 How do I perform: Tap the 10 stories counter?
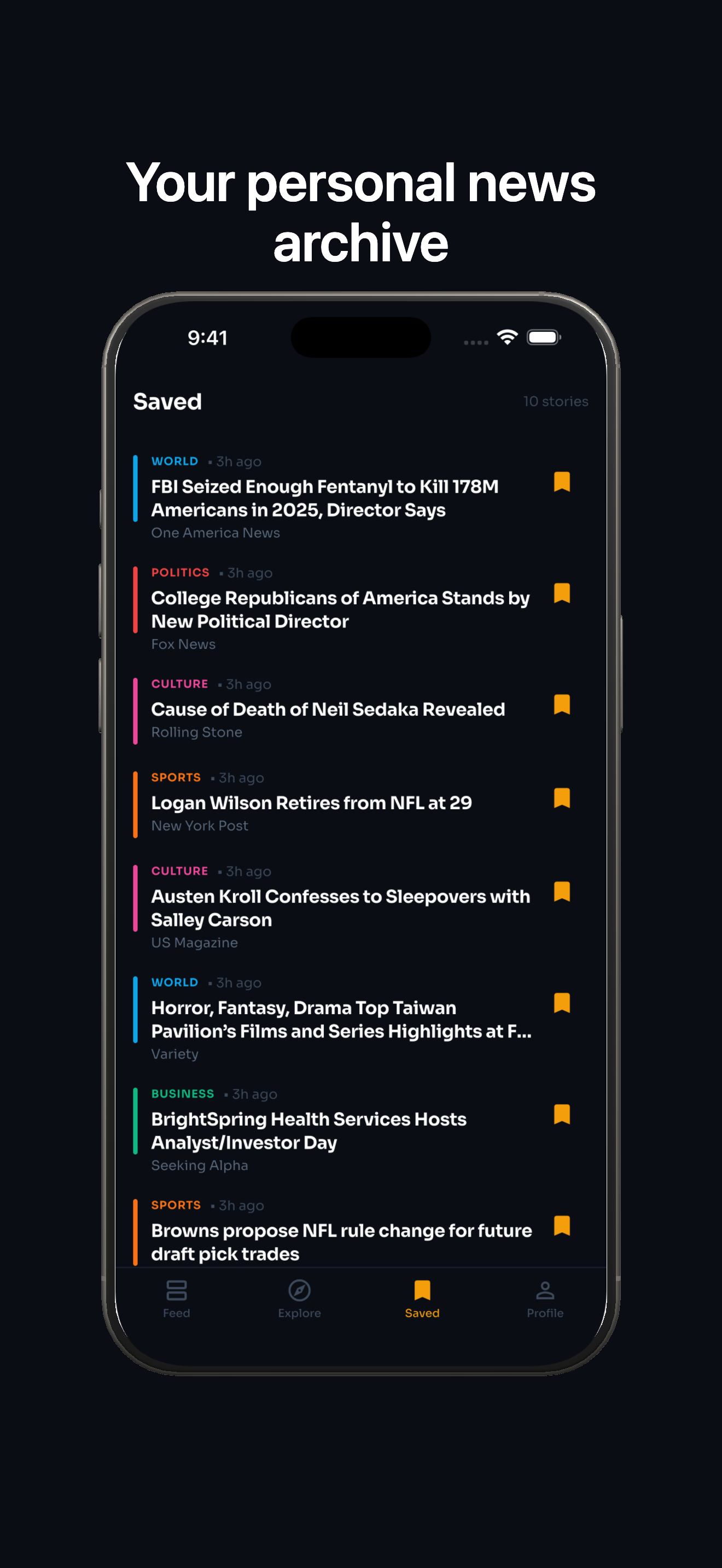pos(555,401)
